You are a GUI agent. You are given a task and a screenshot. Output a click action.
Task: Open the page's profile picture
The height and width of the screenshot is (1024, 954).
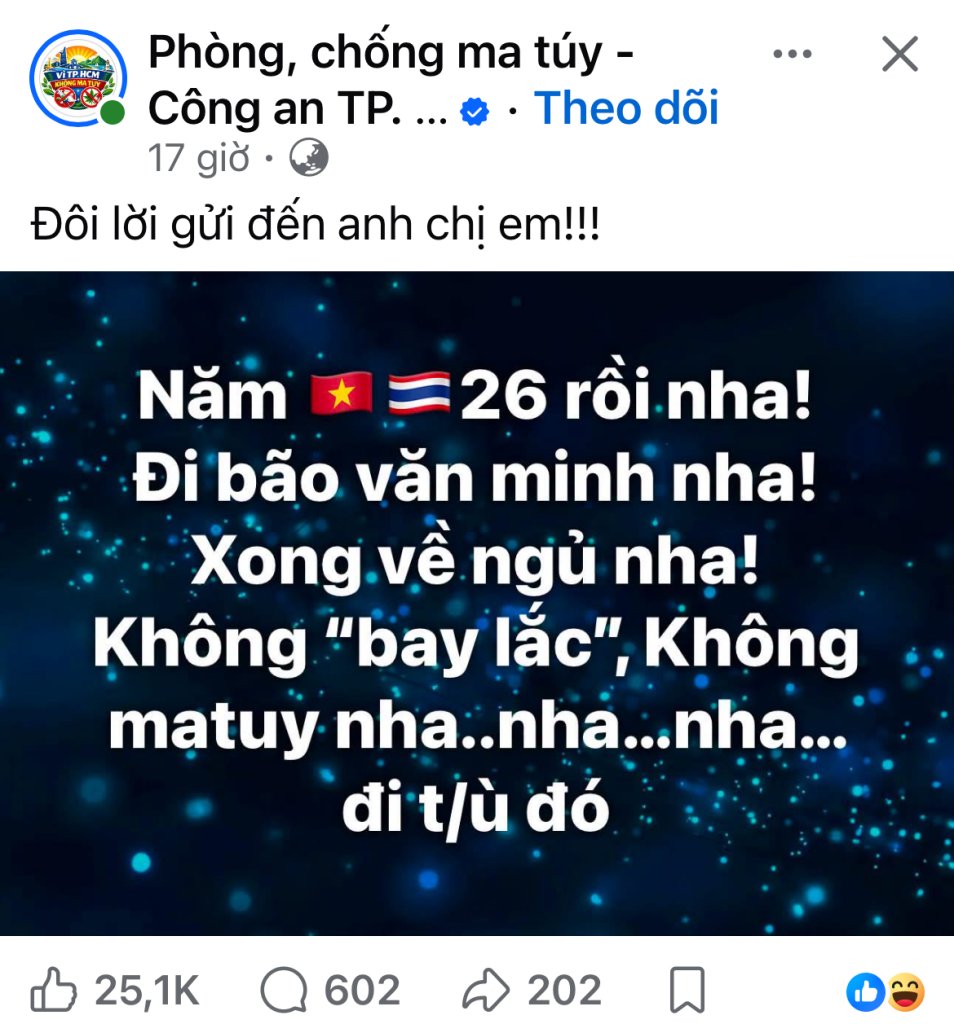pos(78,78)
